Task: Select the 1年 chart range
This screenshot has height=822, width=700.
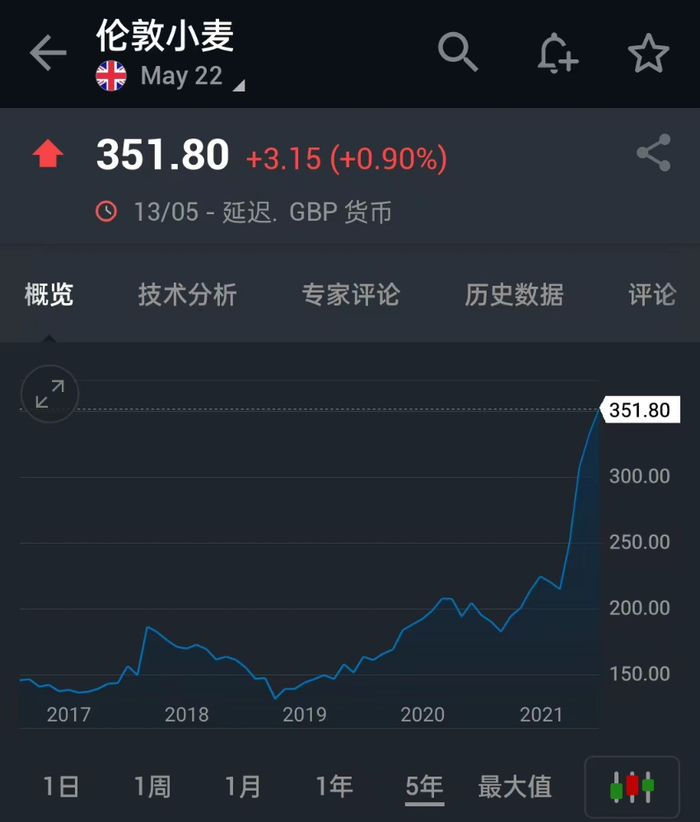Action: (334, 787)
